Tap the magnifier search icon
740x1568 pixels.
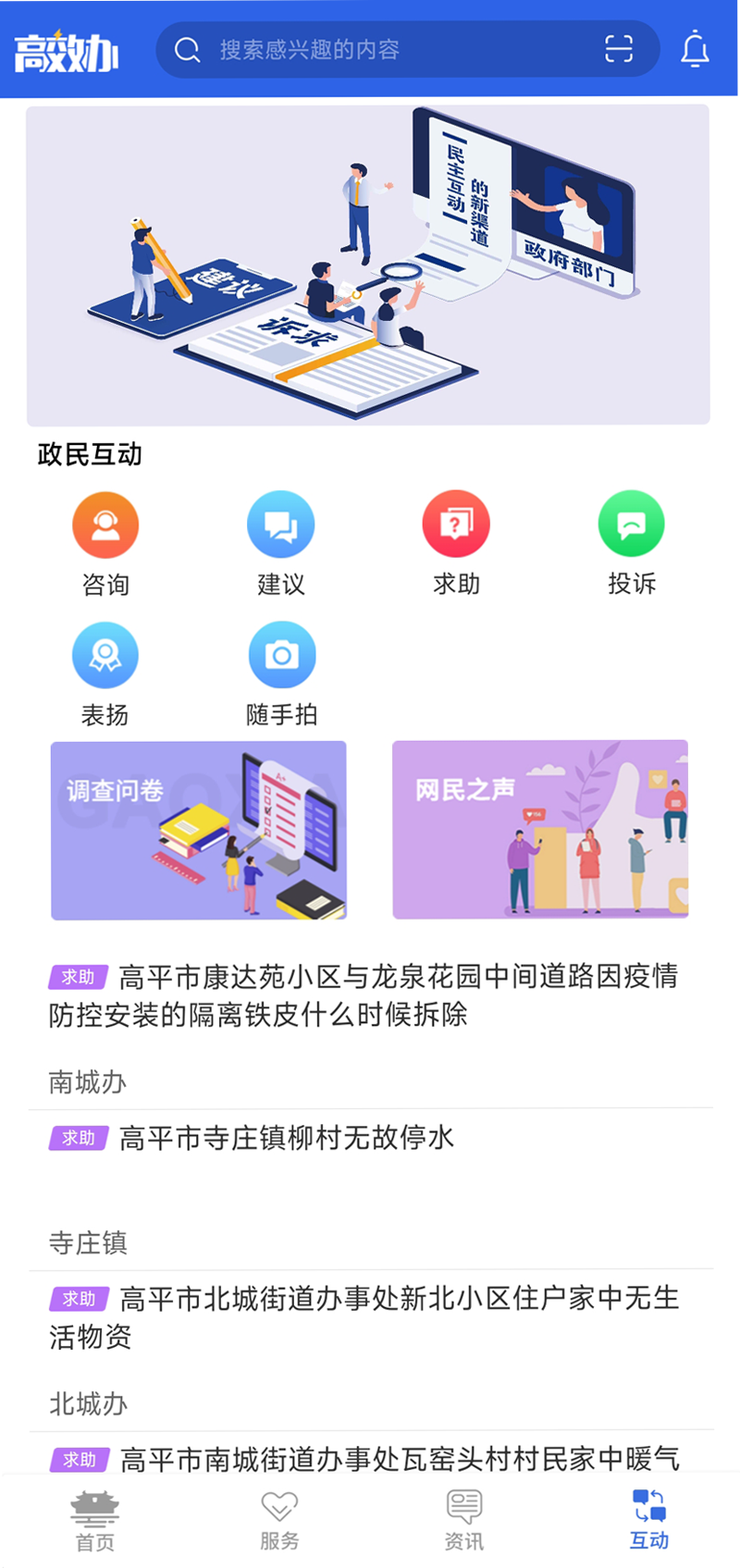(x=187, y=50)
